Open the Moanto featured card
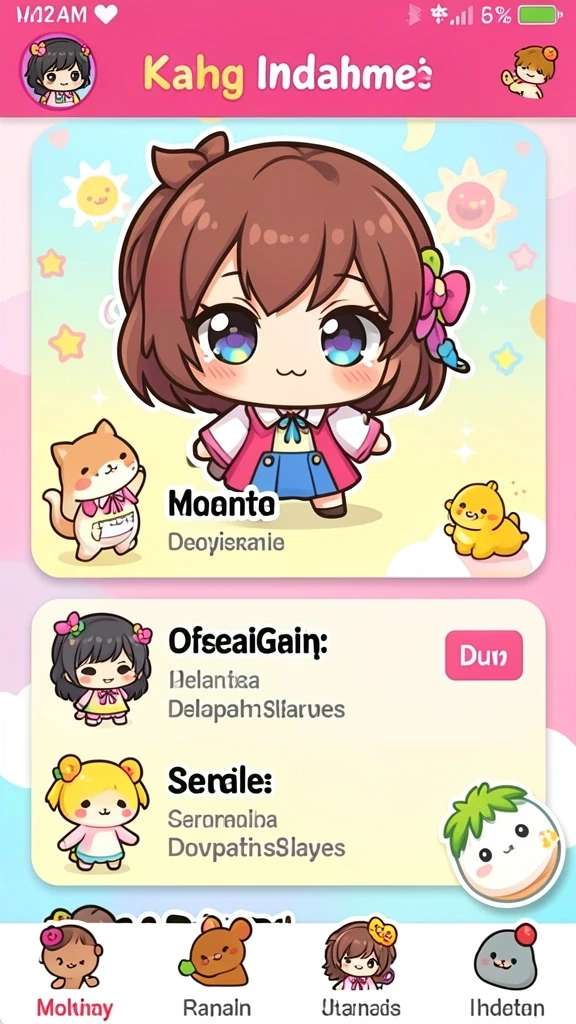Viewport: 576px width, 1024px height. (x=288, y=349)
